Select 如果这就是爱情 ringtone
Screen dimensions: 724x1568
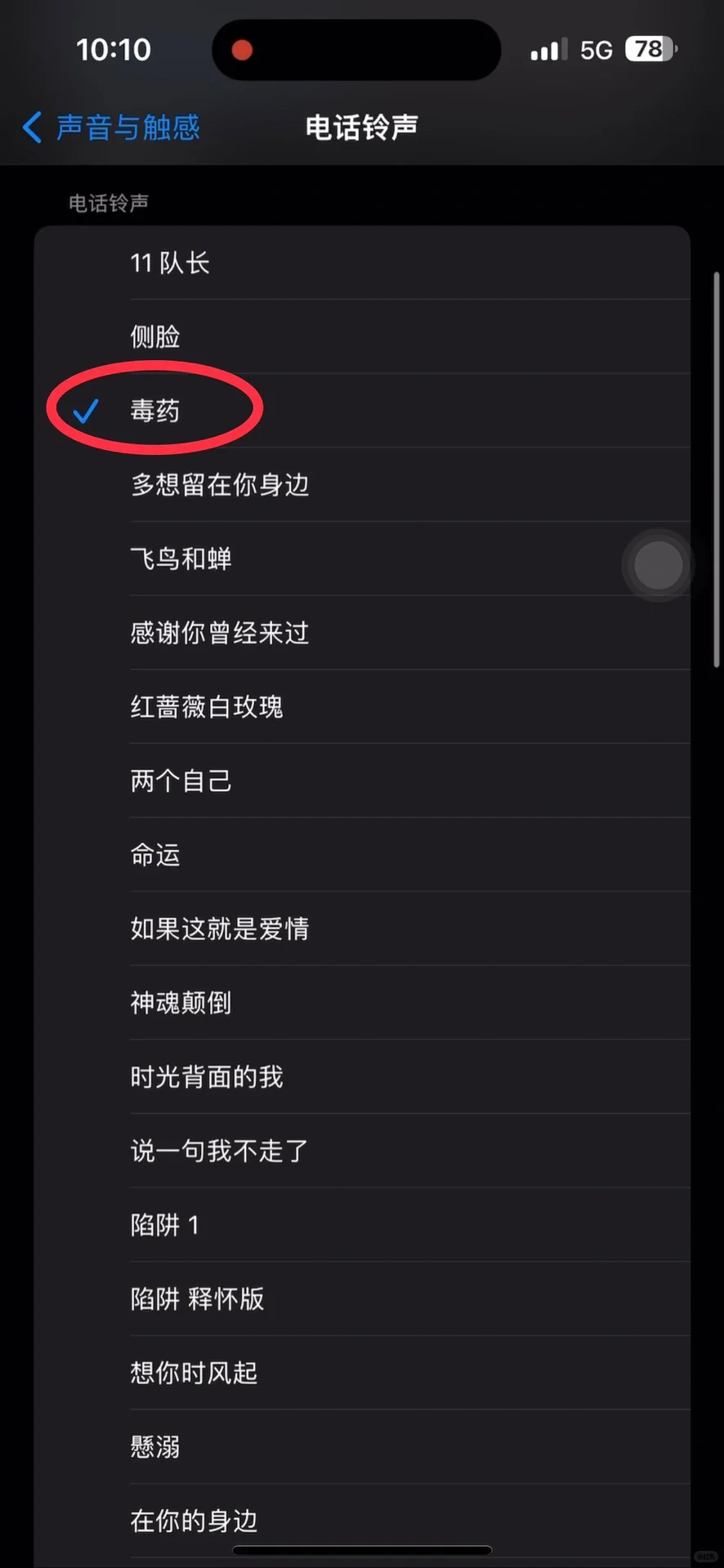pyautogui.click(x=219, y=929)
